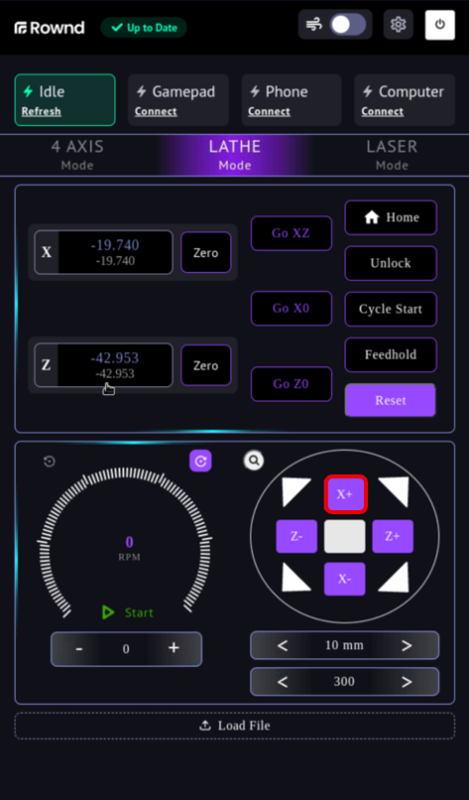Start the spindle

point(128,612)
